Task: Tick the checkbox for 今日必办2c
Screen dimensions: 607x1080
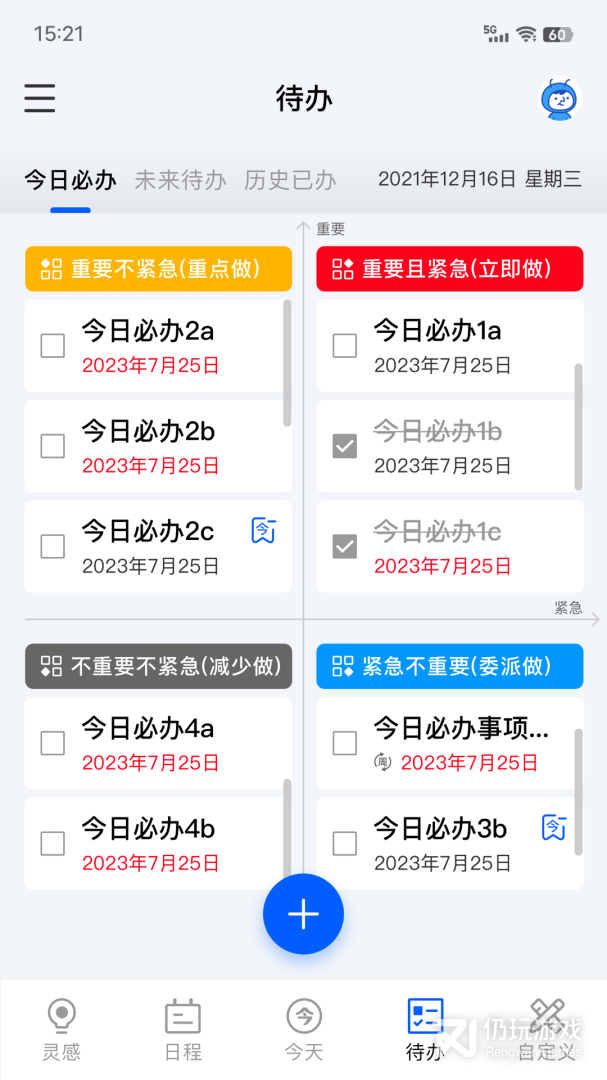Action: coord(53,546)
